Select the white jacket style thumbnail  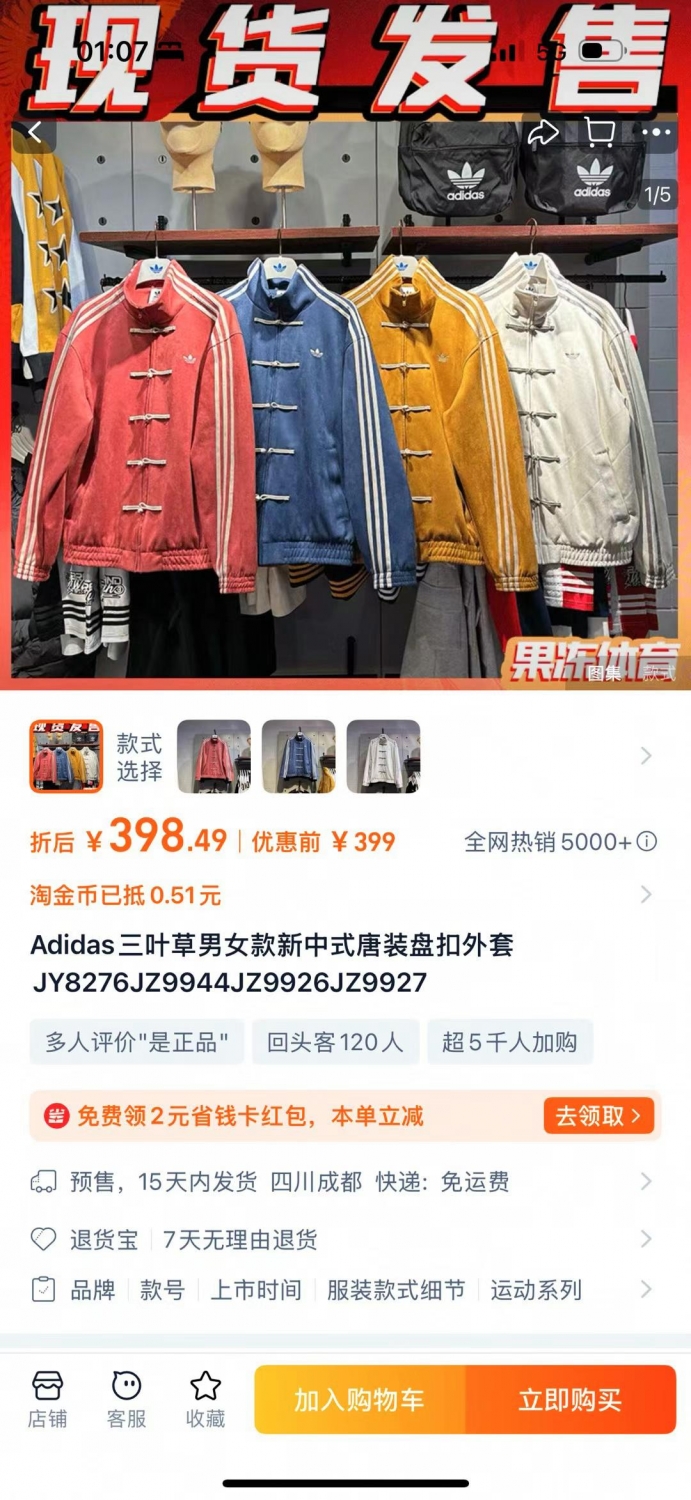383,757
